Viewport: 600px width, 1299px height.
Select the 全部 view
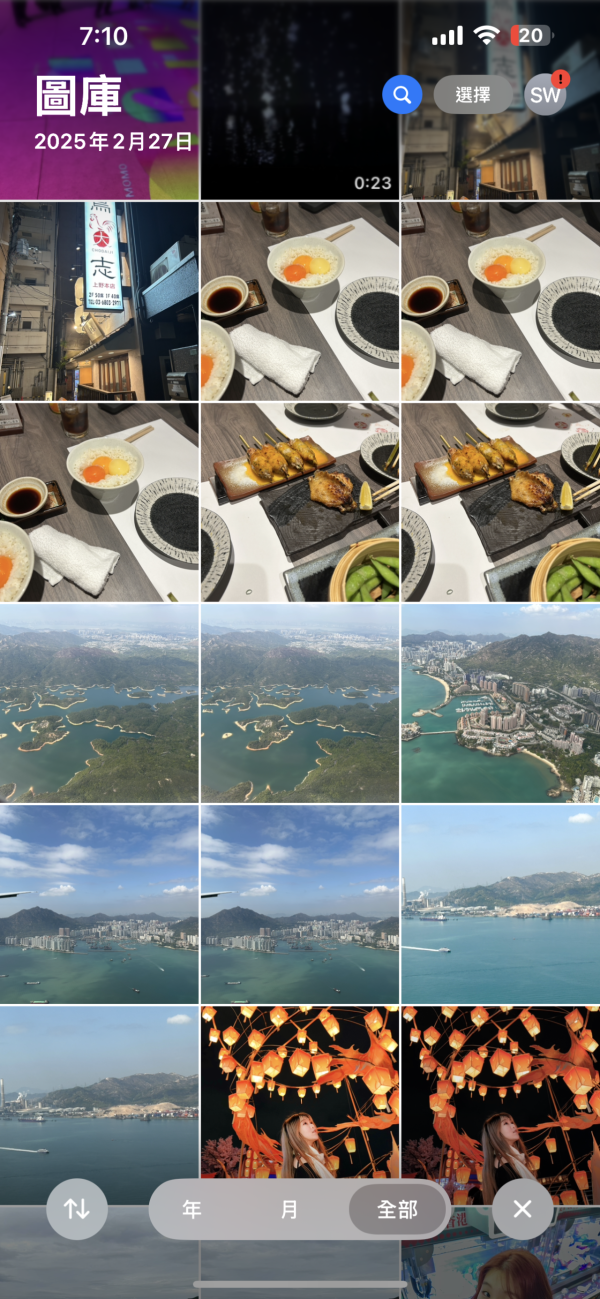pyautogui.click(x=397, y=1210)
